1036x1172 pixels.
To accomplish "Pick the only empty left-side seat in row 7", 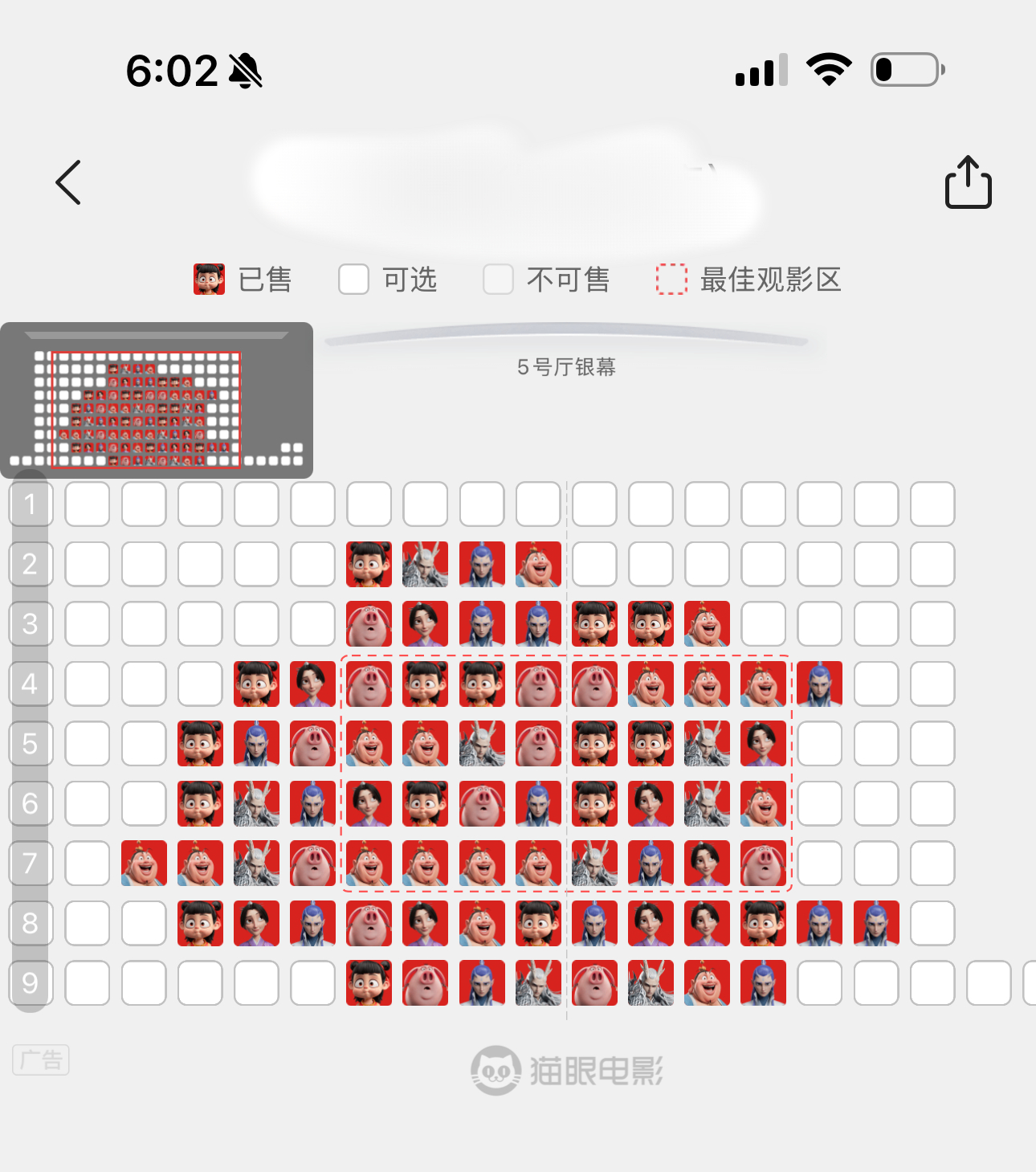I will pos(88,863).
